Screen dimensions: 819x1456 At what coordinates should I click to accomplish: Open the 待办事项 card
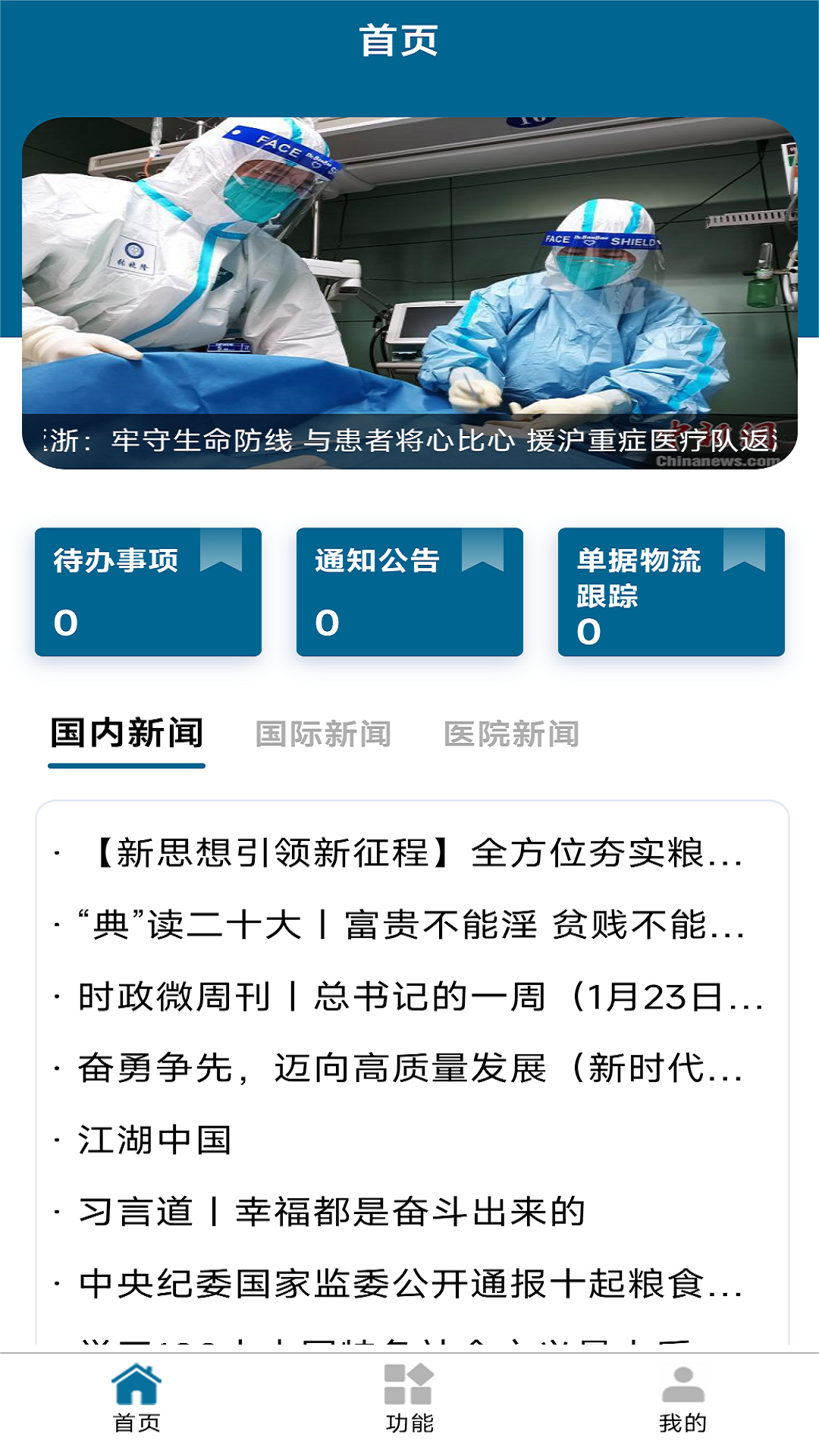[148, 591]
